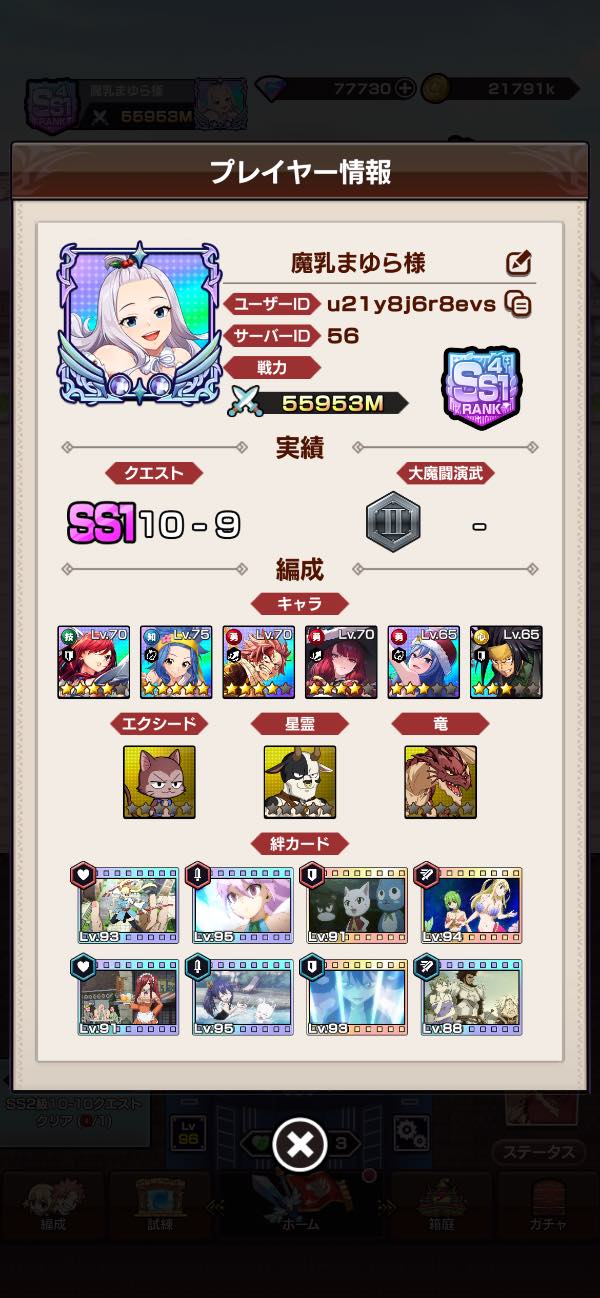Copy the user ID
The image size is (600, 1298).
[x=518, y=304]
